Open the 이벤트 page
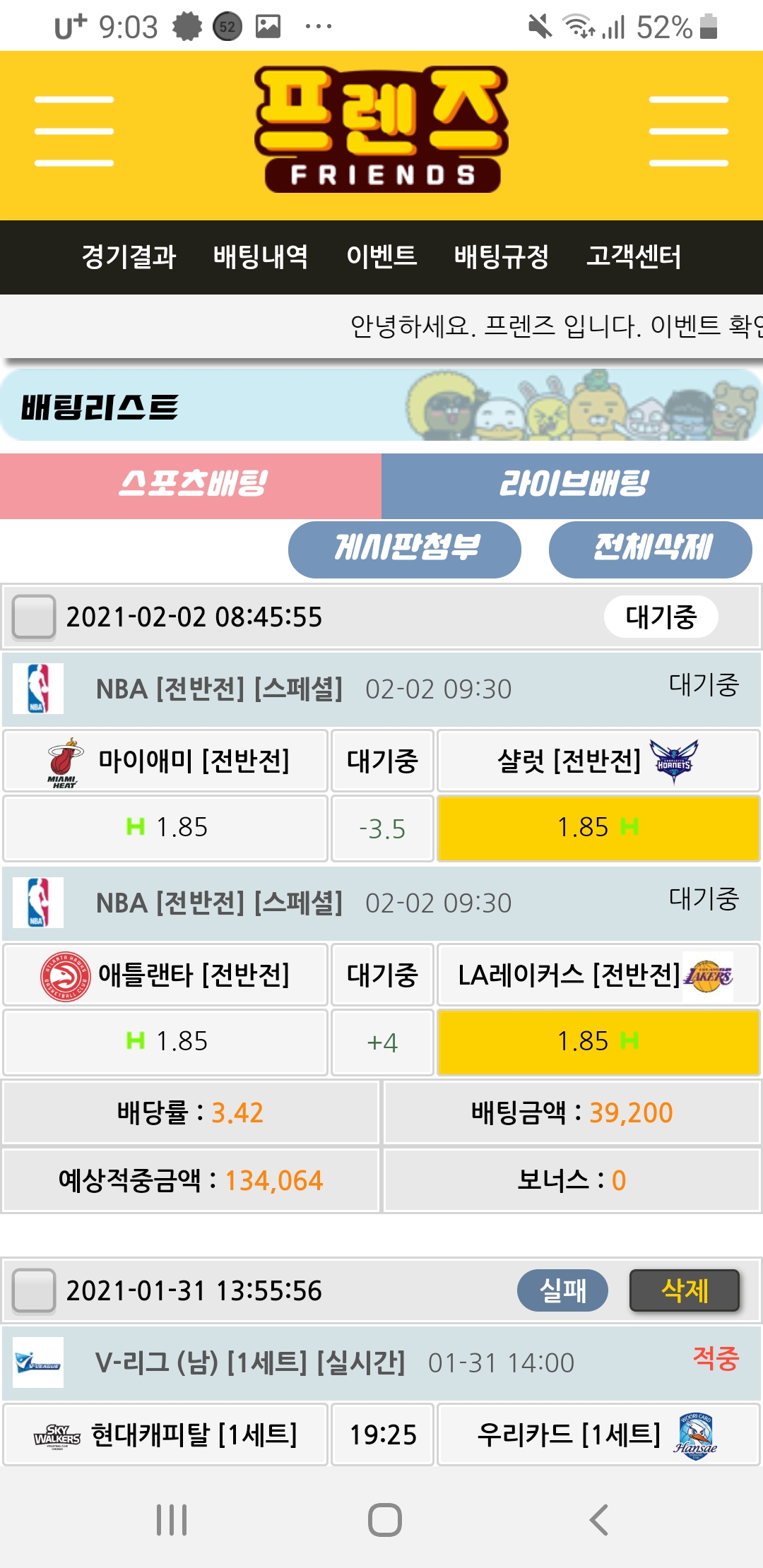 click(381, 256)
